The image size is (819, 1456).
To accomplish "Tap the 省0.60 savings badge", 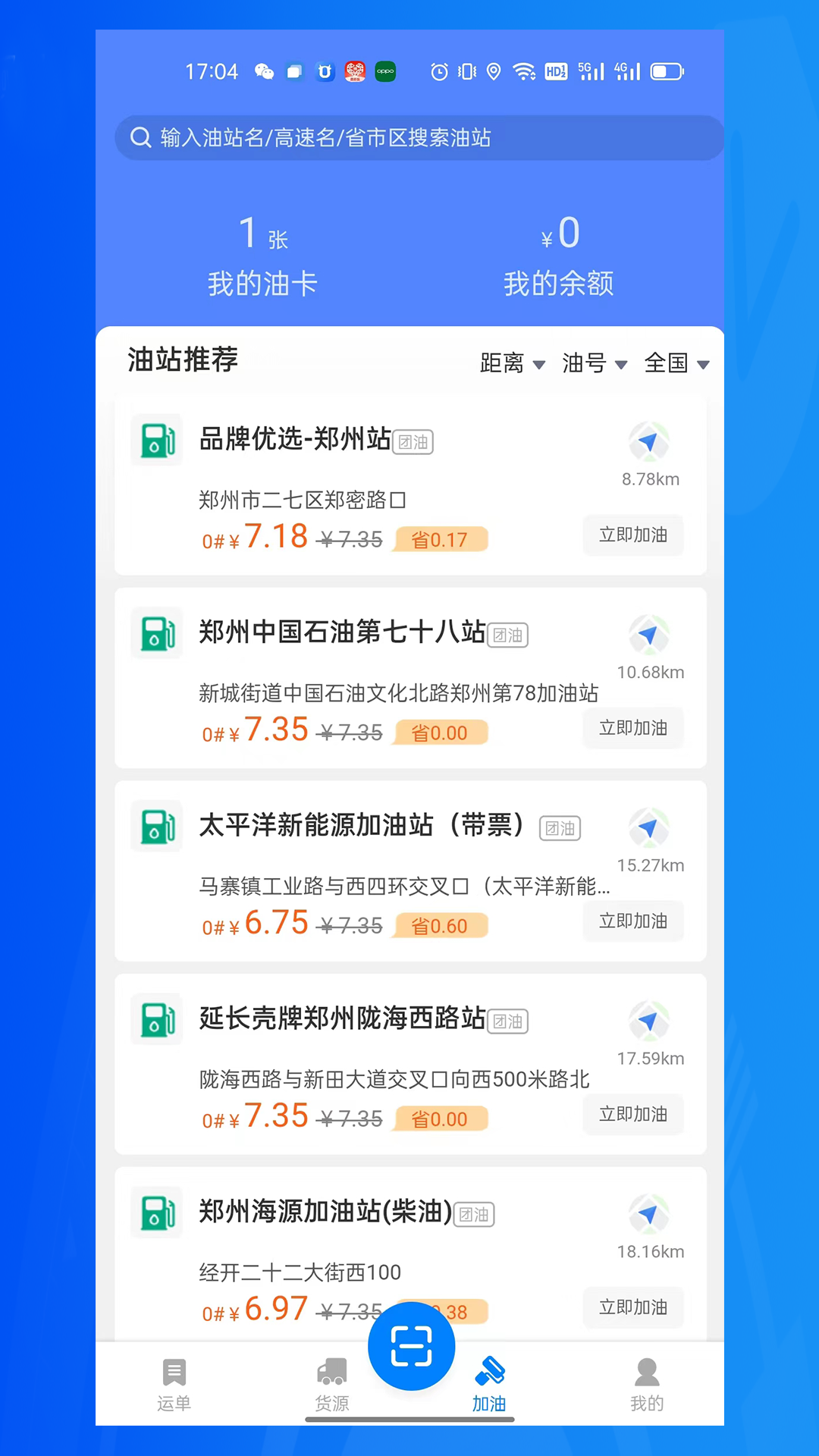I will (x=444, y=925).
